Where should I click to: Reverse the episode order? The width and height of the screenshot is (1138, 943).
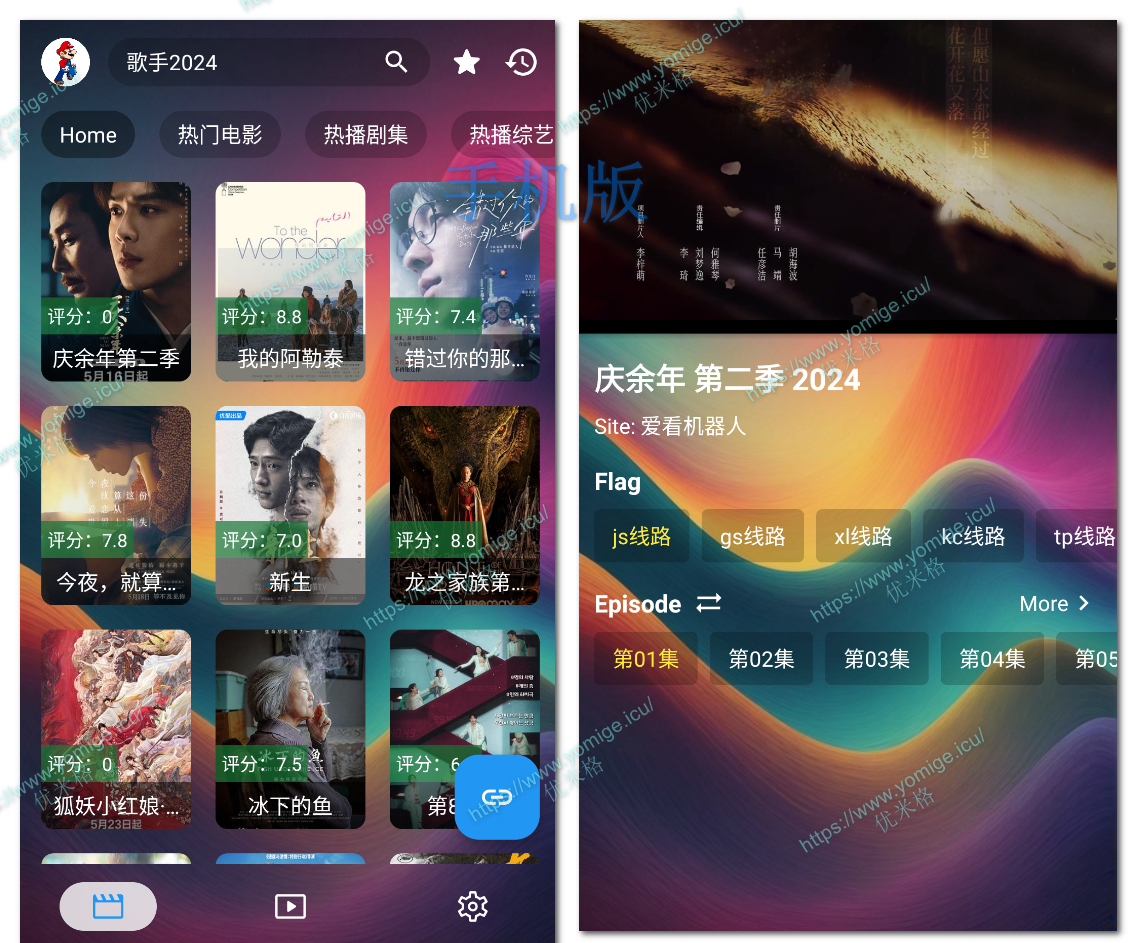point(709,604)
